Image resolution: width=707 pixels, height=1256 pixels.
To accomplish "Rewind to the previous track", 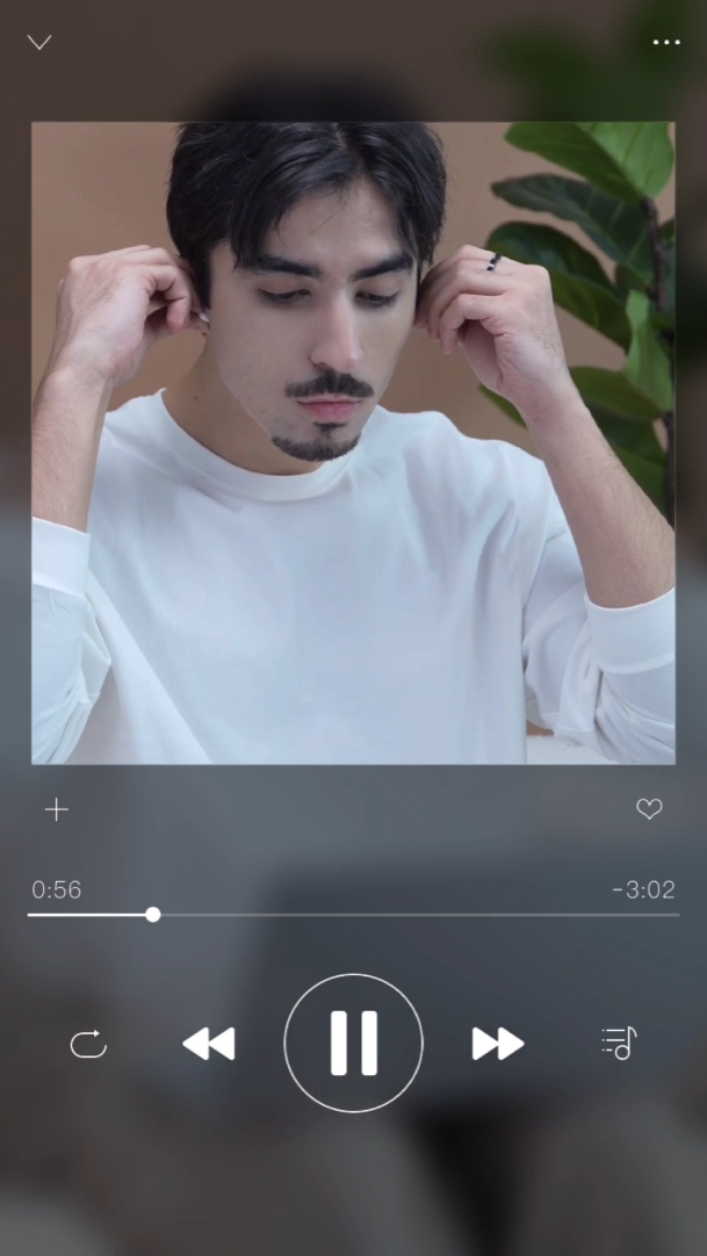I will click(208, 1044).
